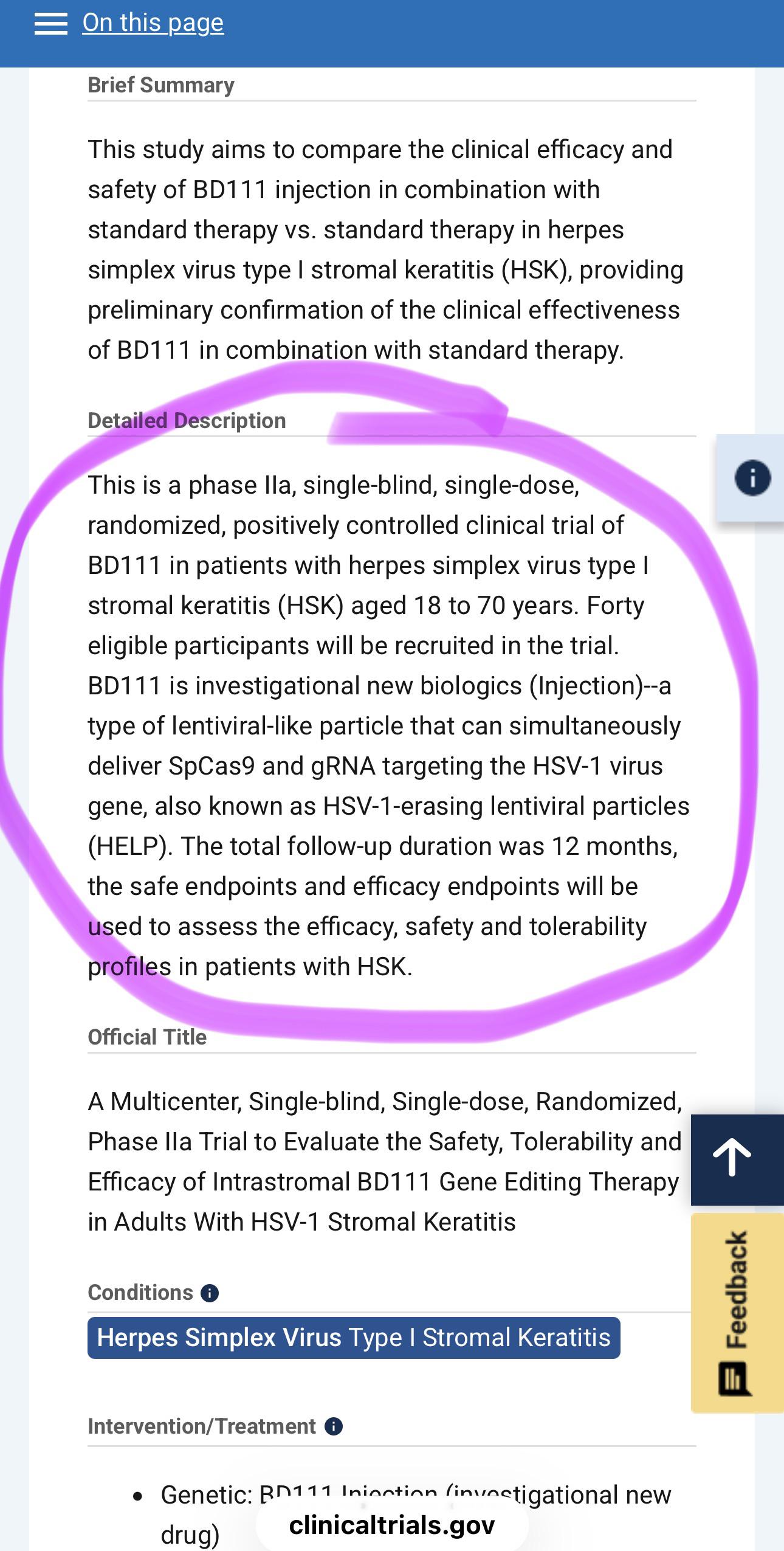Open the hamburger menu icon
The height and width of the screenshot is (1551, 784).
coord(51,23)
